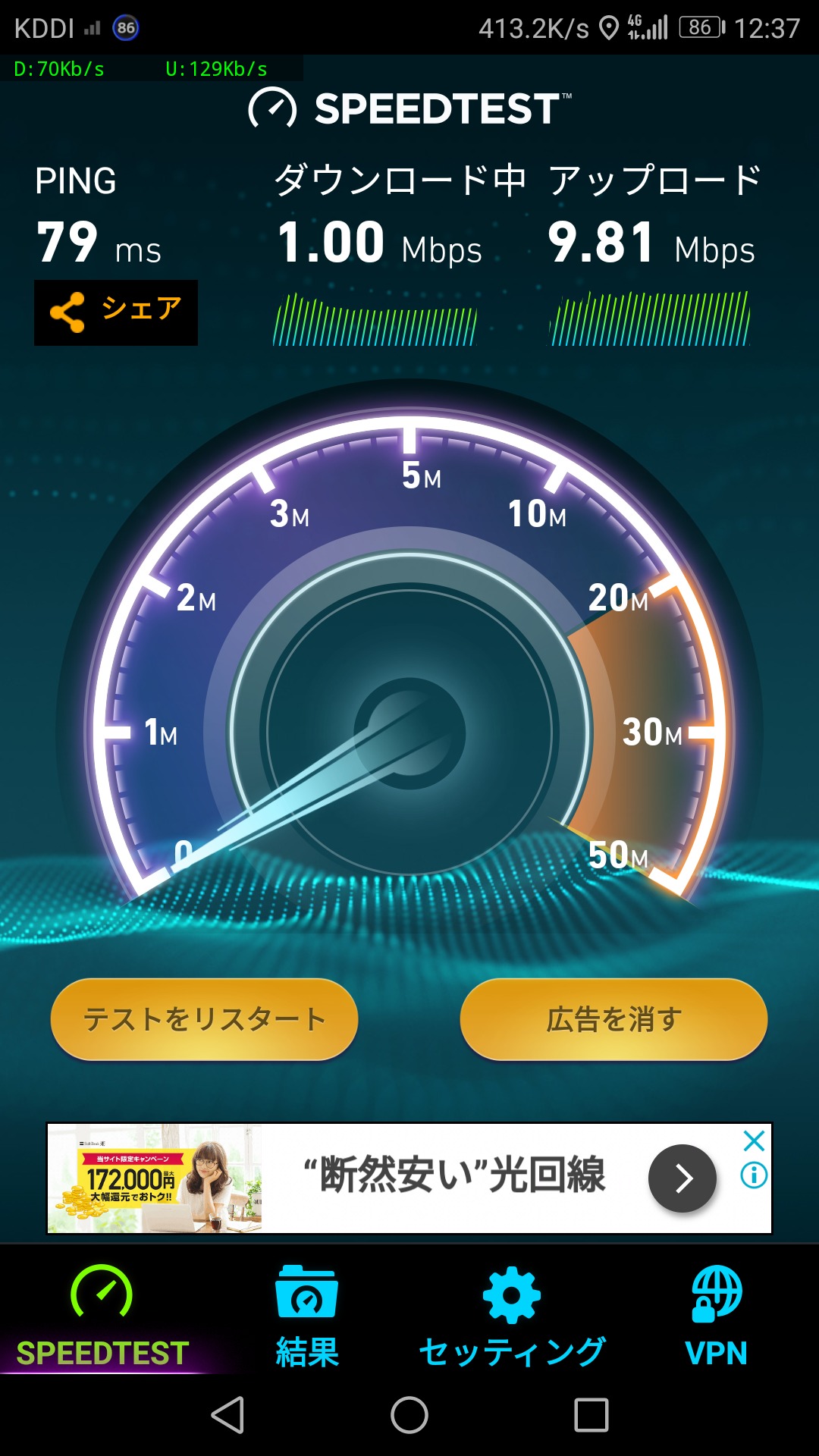Screen dimensions: 819x1456
Task: Remove ads via 広告を消す button
Action: click(613, 1019)
